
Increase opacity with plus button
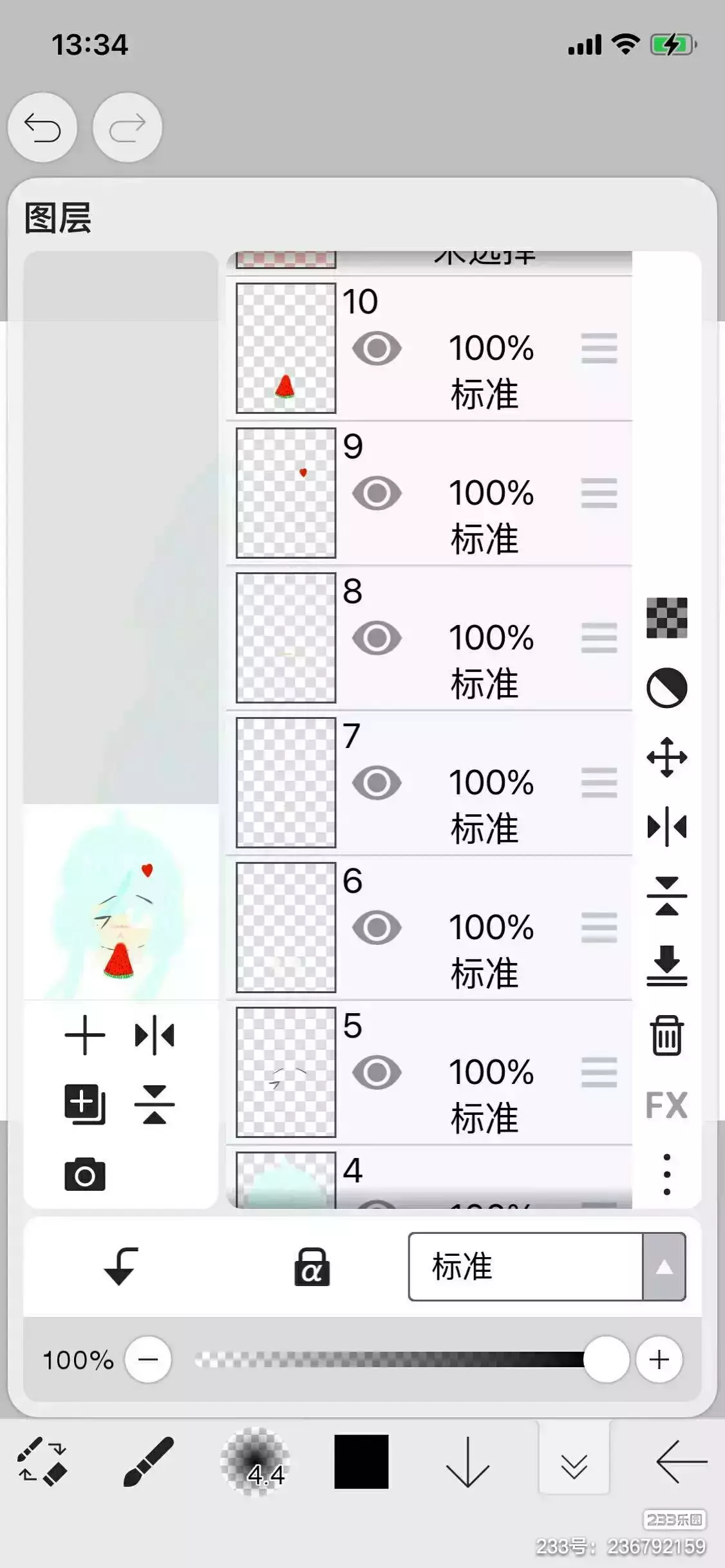[659, 1359]
